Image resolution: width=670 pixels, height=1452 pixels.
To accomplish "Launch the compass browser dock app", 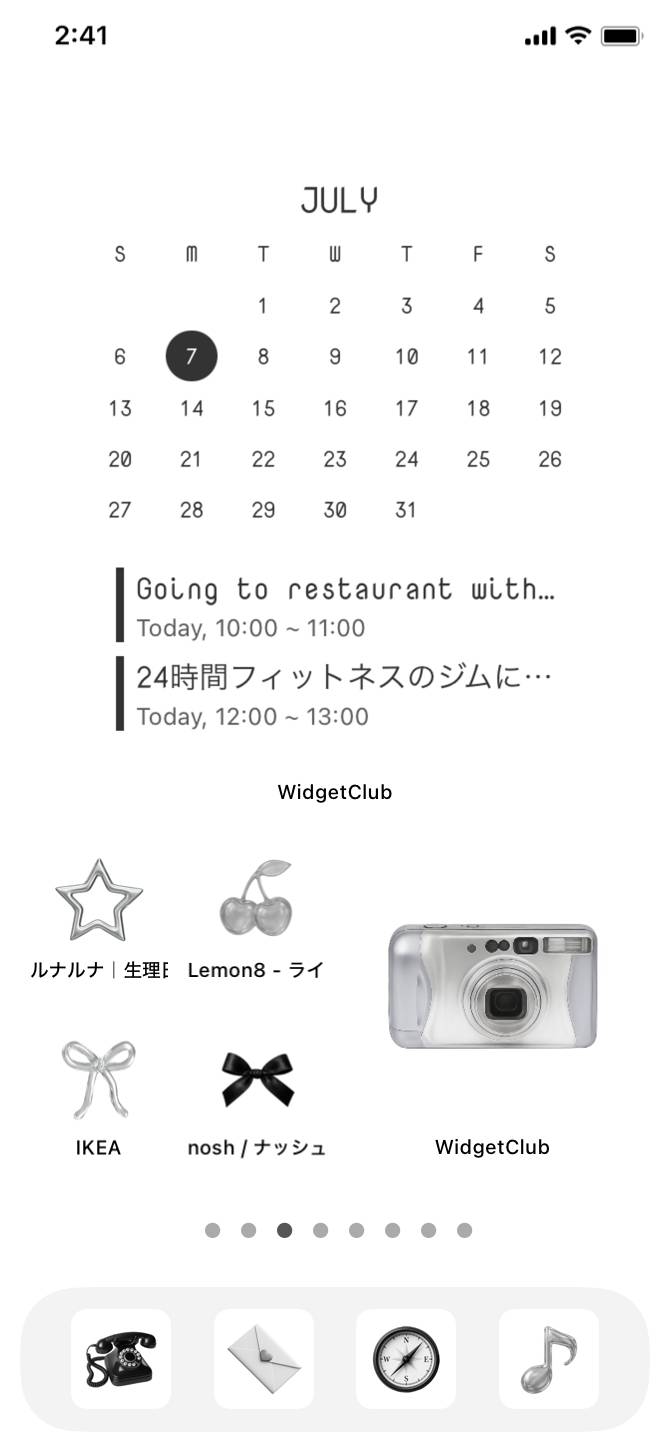I will tap(406, 1359).
